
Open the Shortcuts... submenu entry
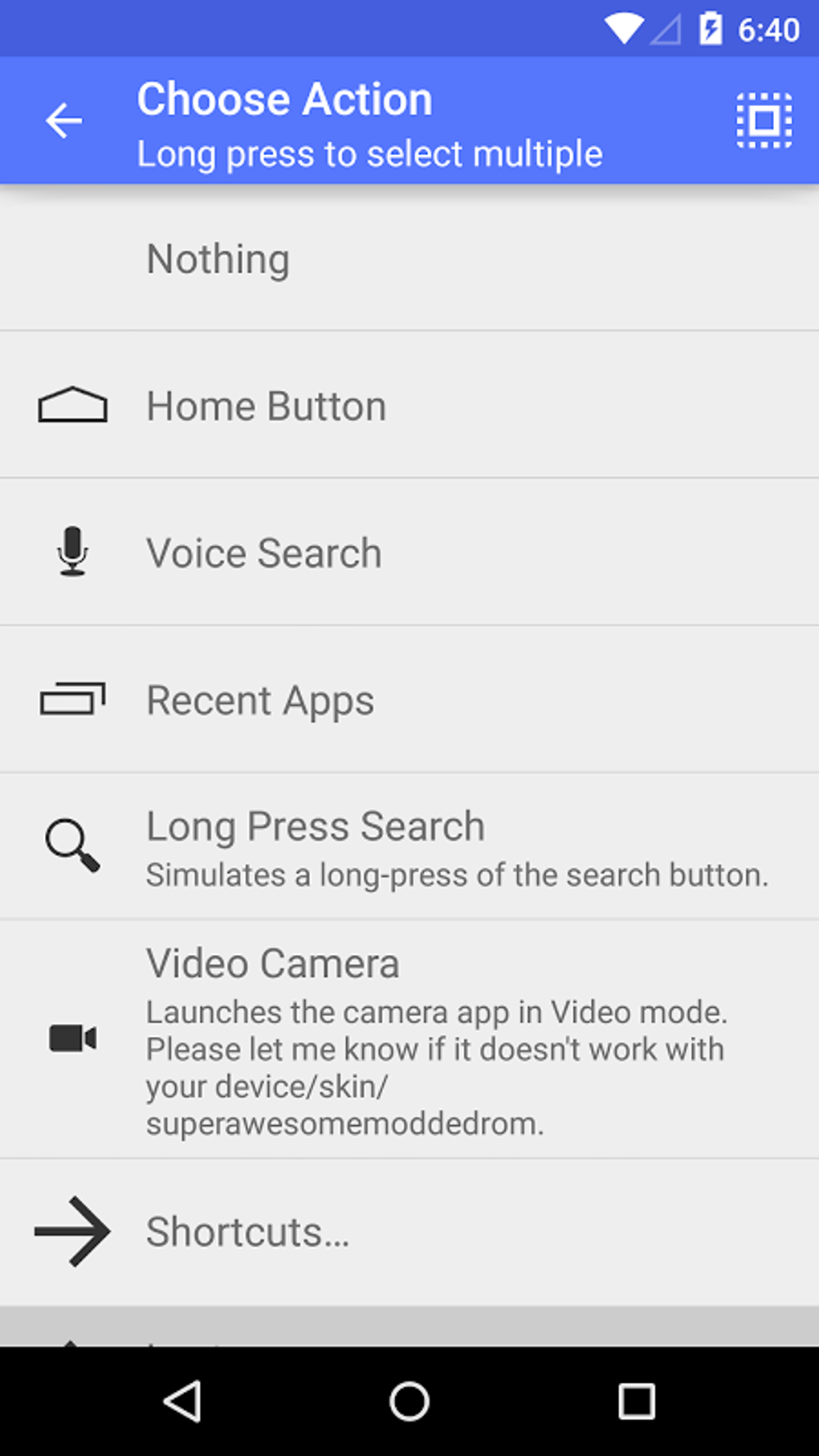point(249,1230)
